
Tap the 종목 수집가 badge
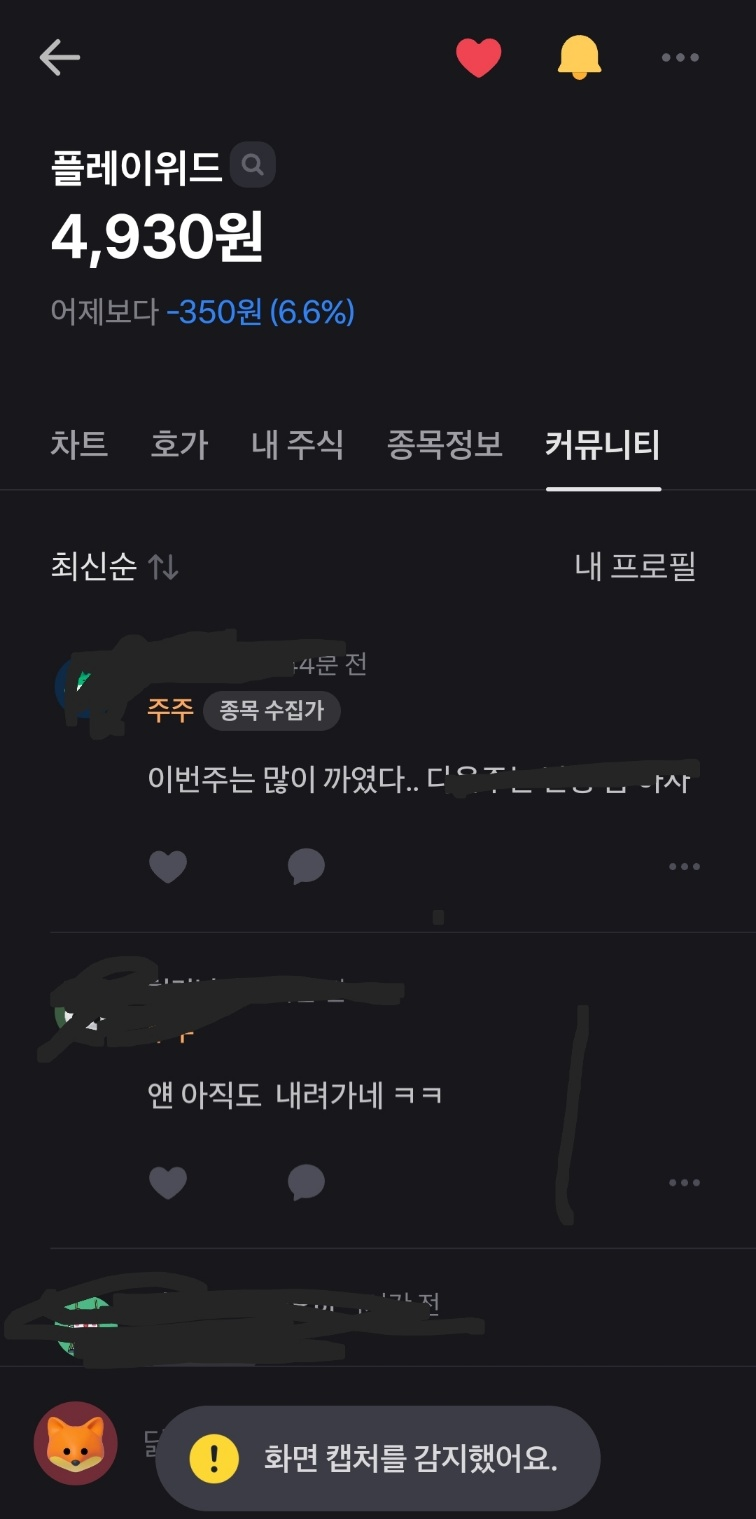pyautogui.click(x=272, y=711)
